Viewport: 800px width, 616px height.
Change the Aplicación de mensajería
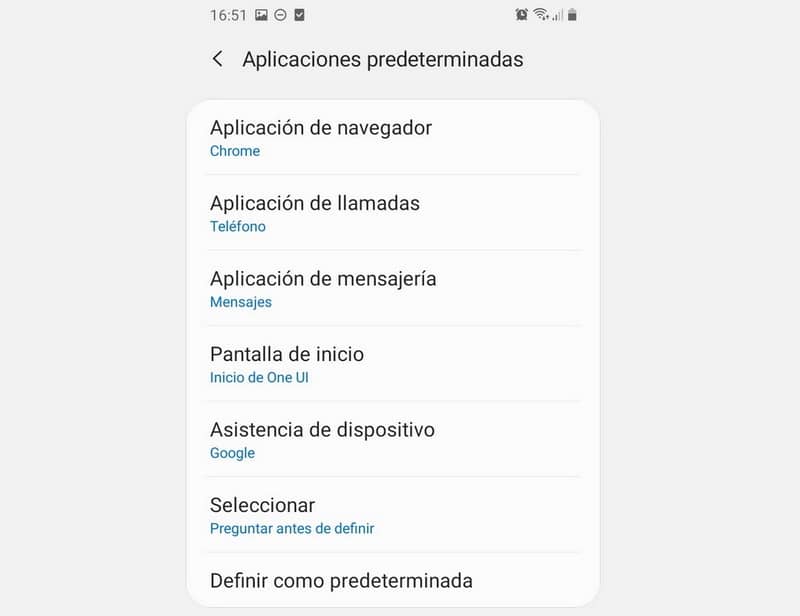pyautogui.click(x=392, y=288)
